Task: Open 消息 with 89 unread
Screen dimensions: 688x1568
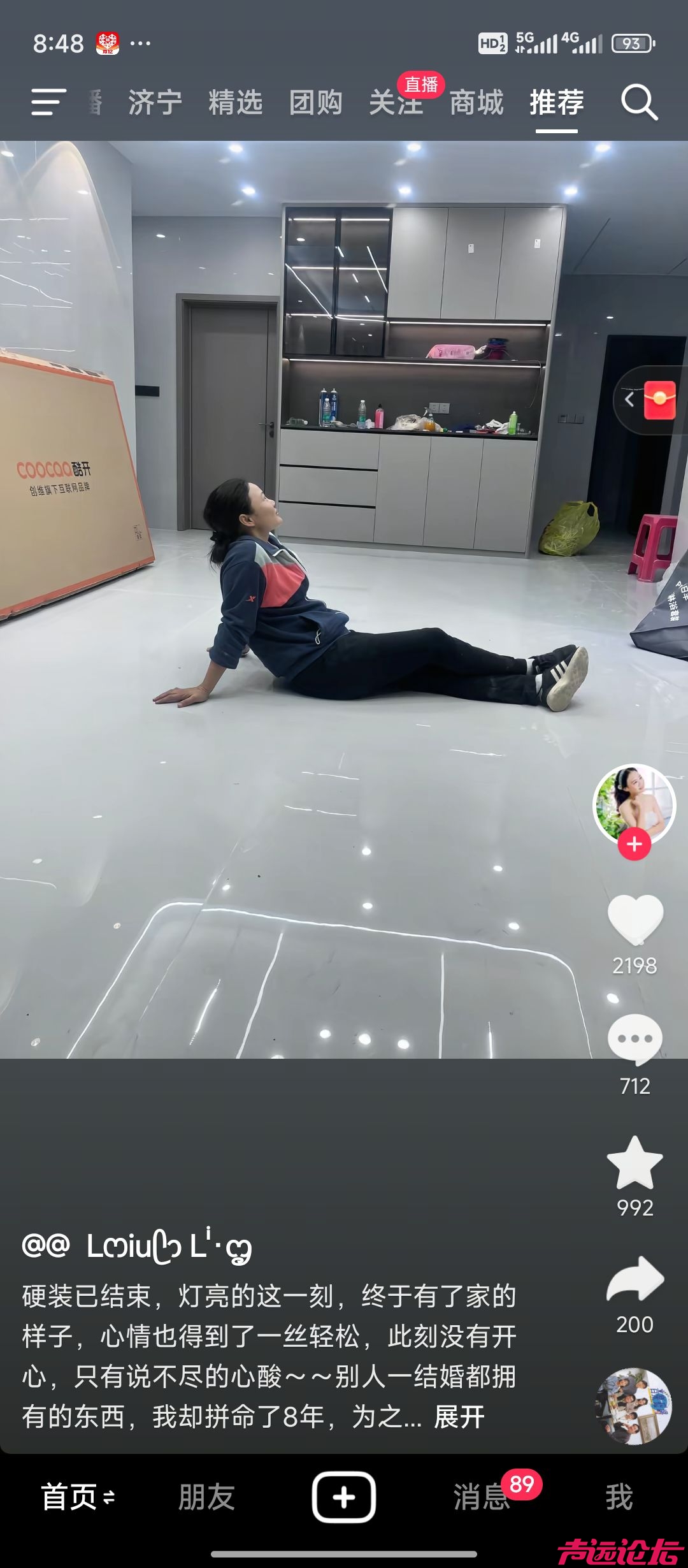Action: pos(482,1497)
